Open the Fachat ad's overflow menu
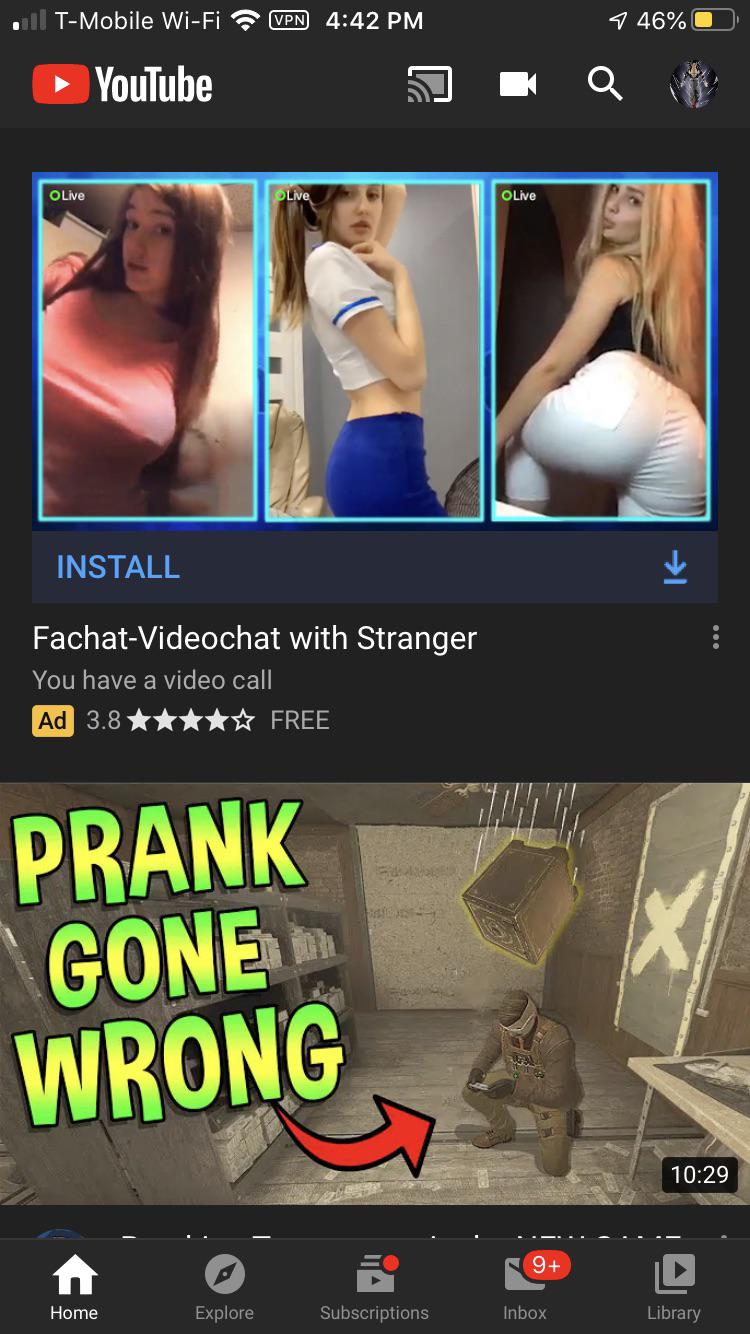The width and height of the screenshot is (750, 1334). [x=715, y=638]
